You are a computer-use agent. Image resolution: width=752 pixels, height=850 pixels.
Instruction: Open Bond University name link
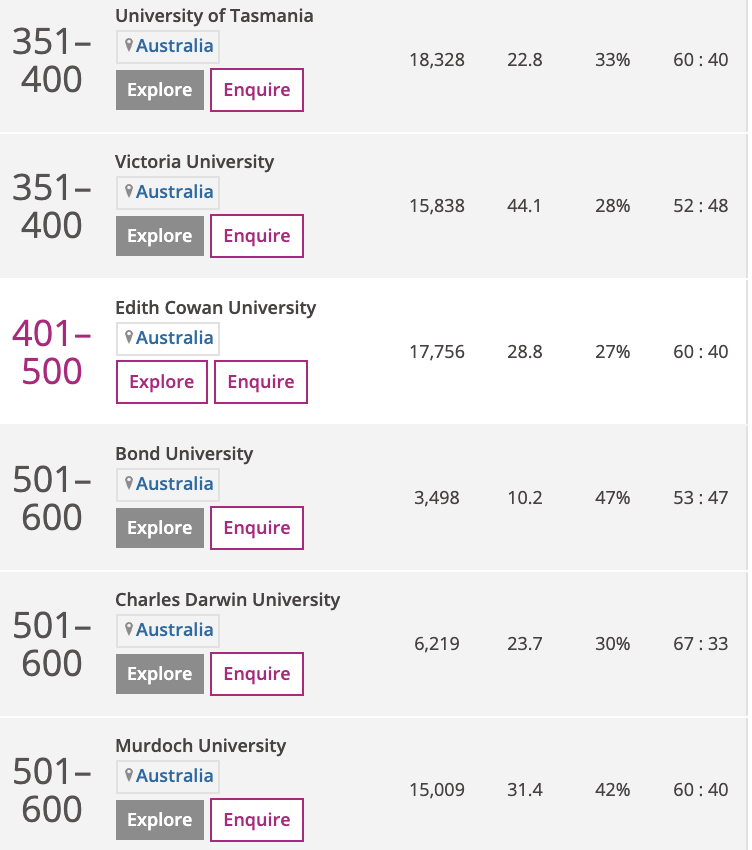(184, 454)
